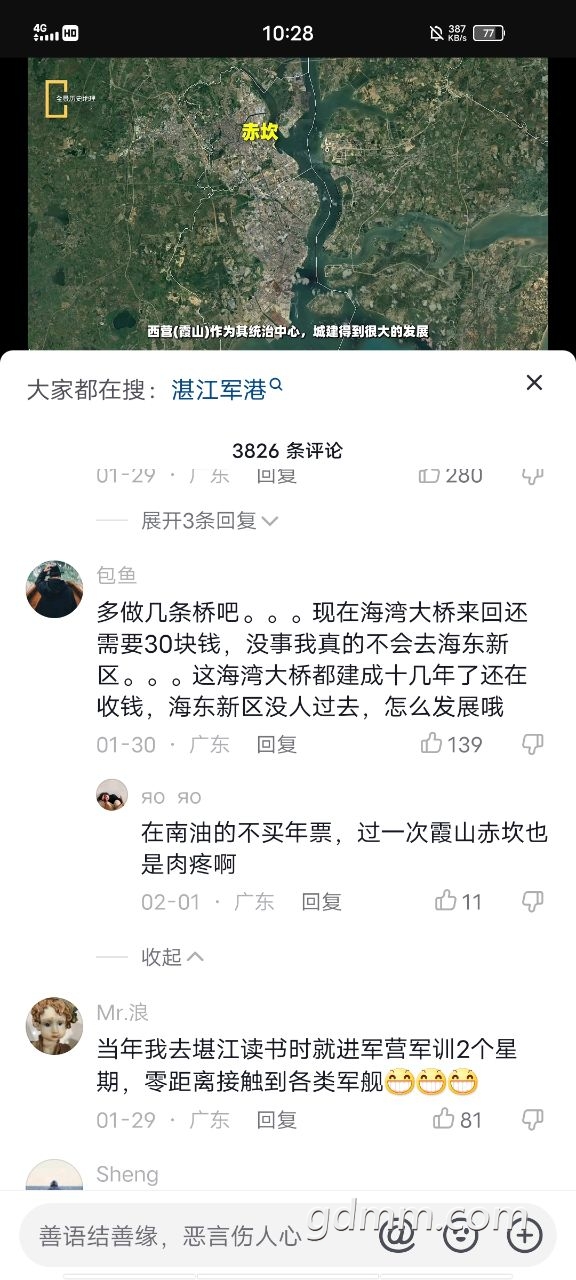Dislike Mr.浪's comment
The height and width of the screenshot is (1280, 576).
[533, 1120]
